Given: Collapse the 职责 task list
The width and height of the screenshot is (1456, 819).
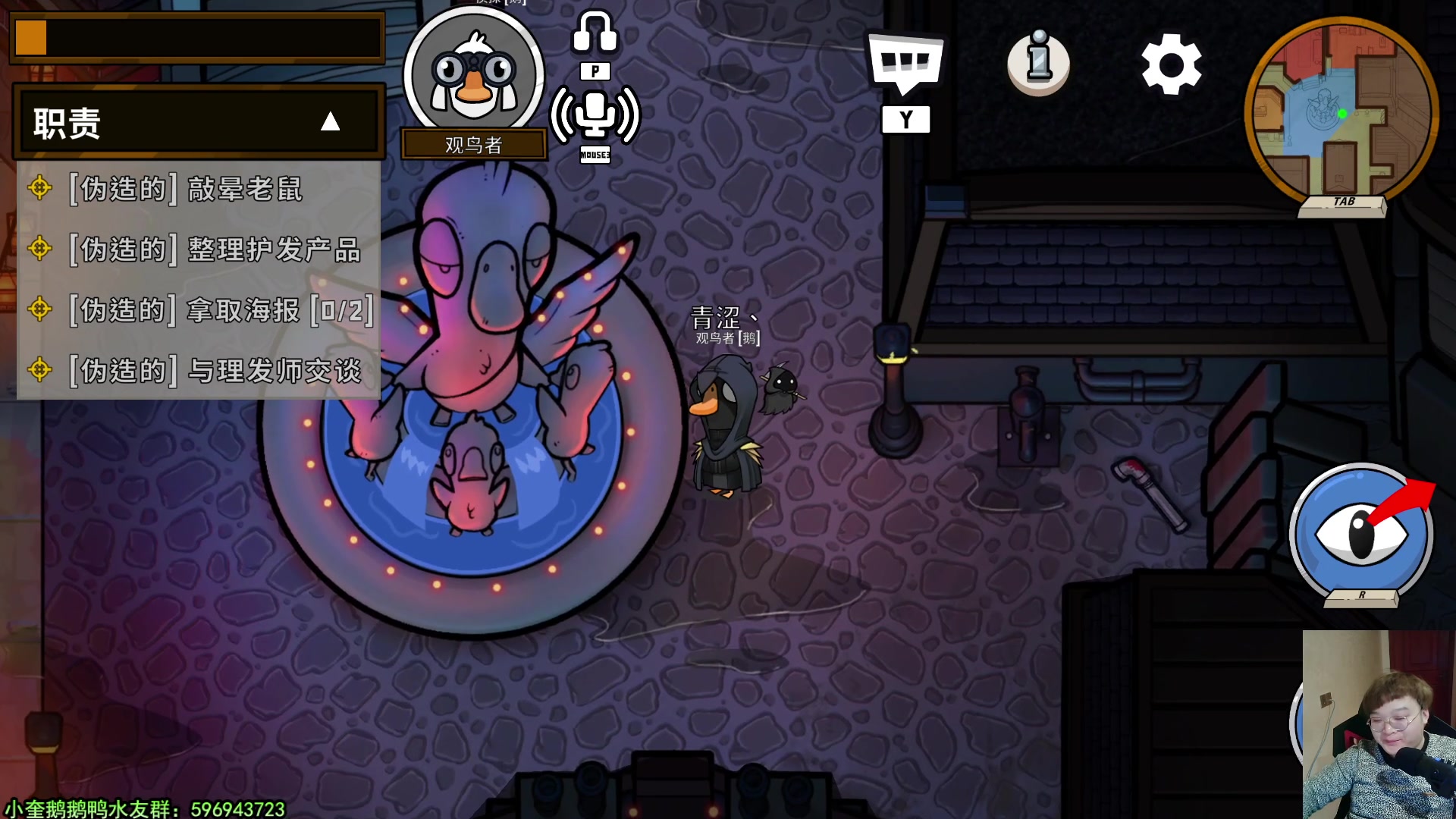Looking at the screenshot, I should coord(330,122).
